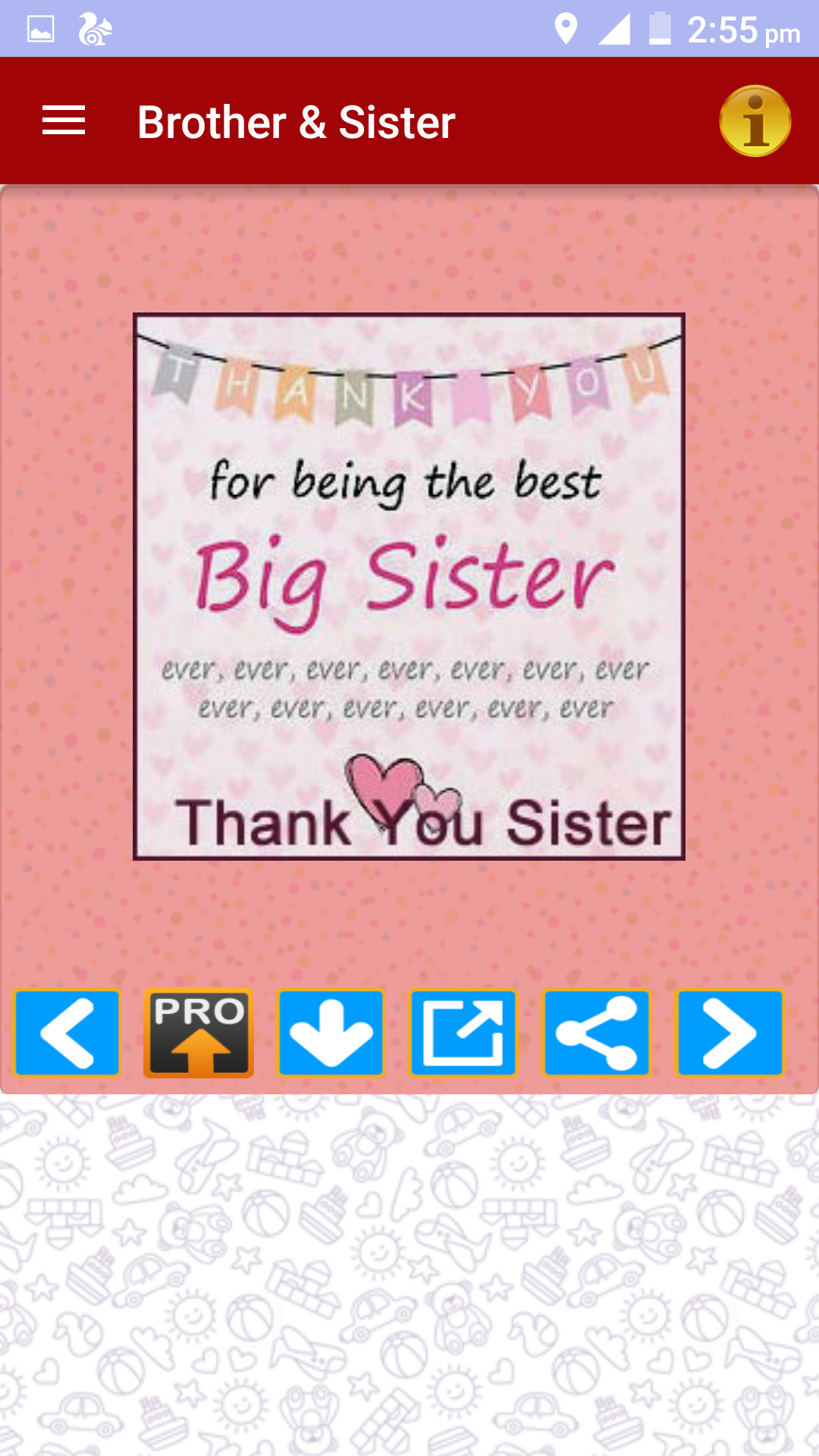Tap the signal strength indicator
The width and height of the screenshot is (819, 1456).
click(614, 28)
